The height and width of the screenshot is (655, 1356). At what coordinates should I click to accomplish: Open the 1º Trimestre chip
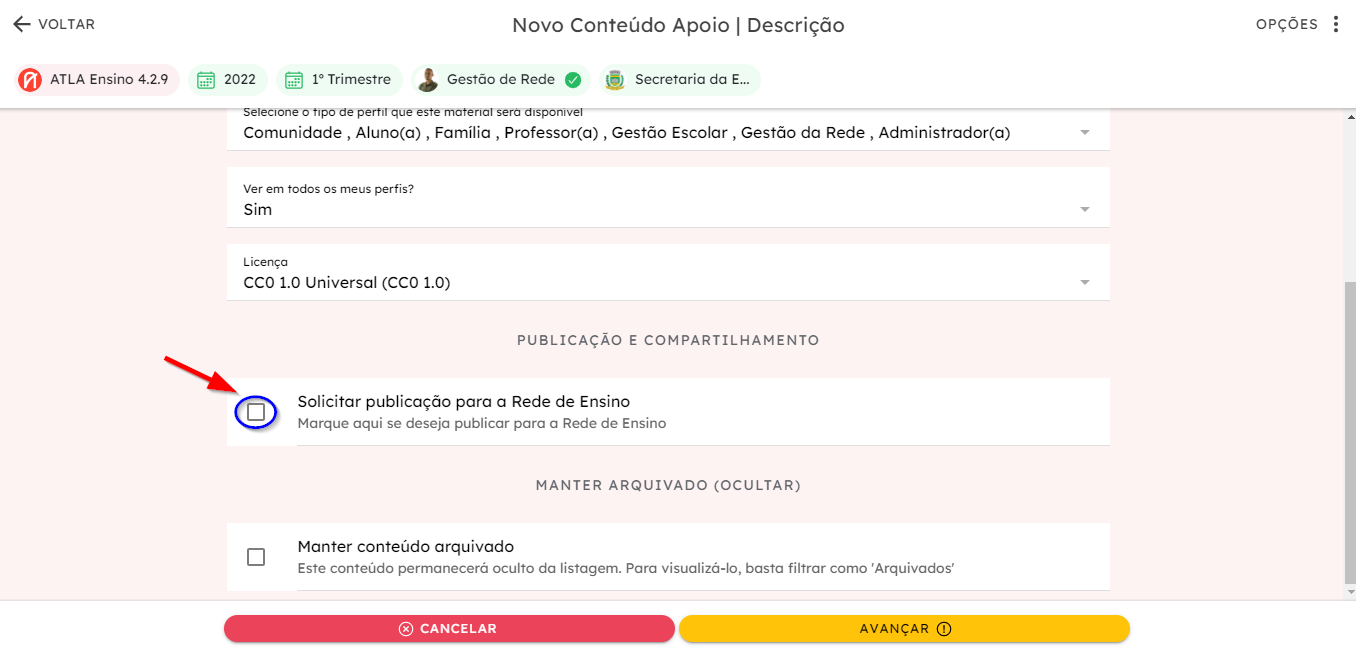(x=339, y=80)
